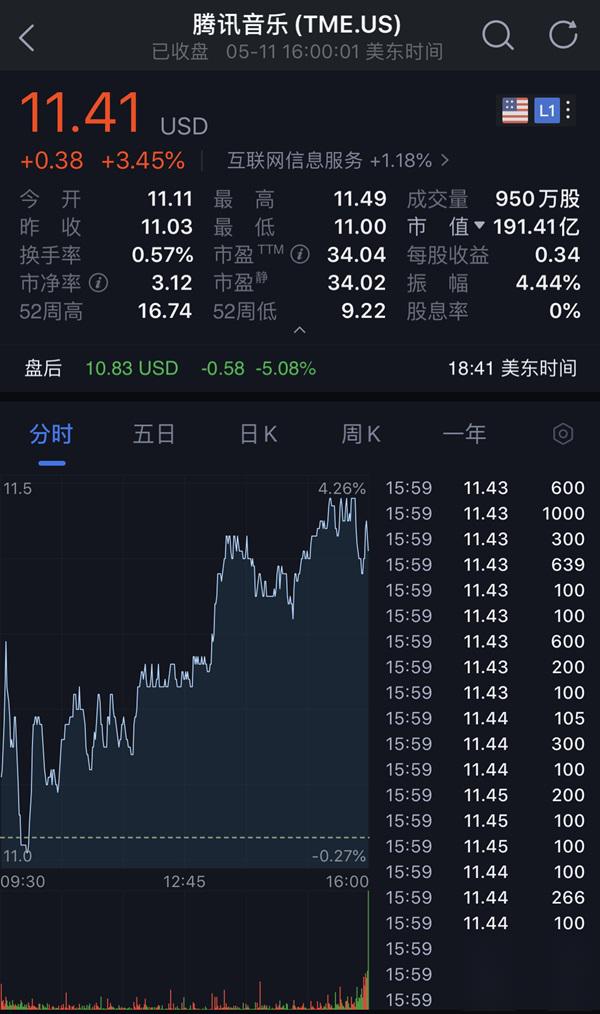600x1014 pixels.
Task: Switch to the 周K chart tab
Action: 361,434
